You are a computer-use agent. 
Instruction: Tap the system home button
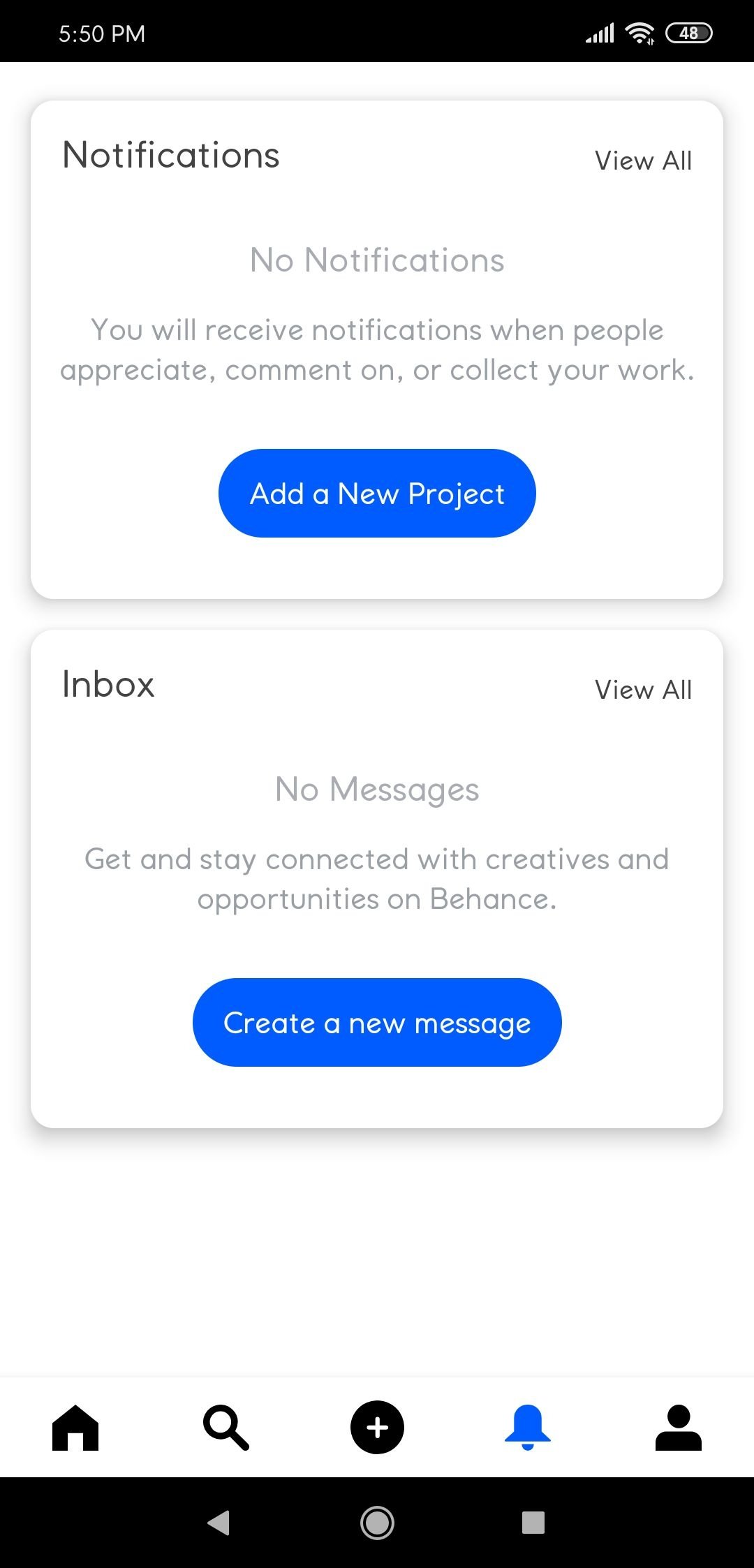pos(377,1522)
